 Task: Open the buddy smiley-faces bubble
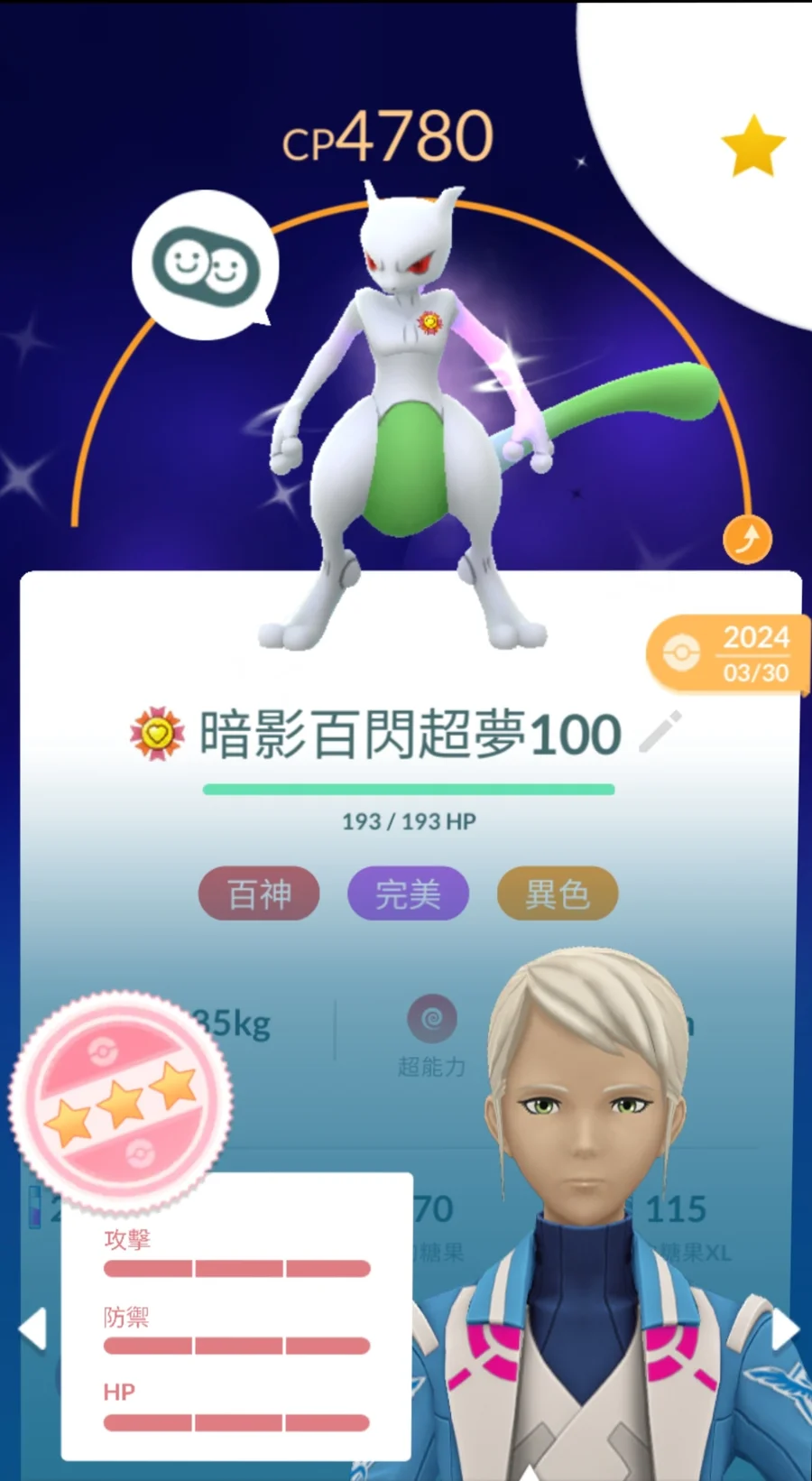[206, 265]
